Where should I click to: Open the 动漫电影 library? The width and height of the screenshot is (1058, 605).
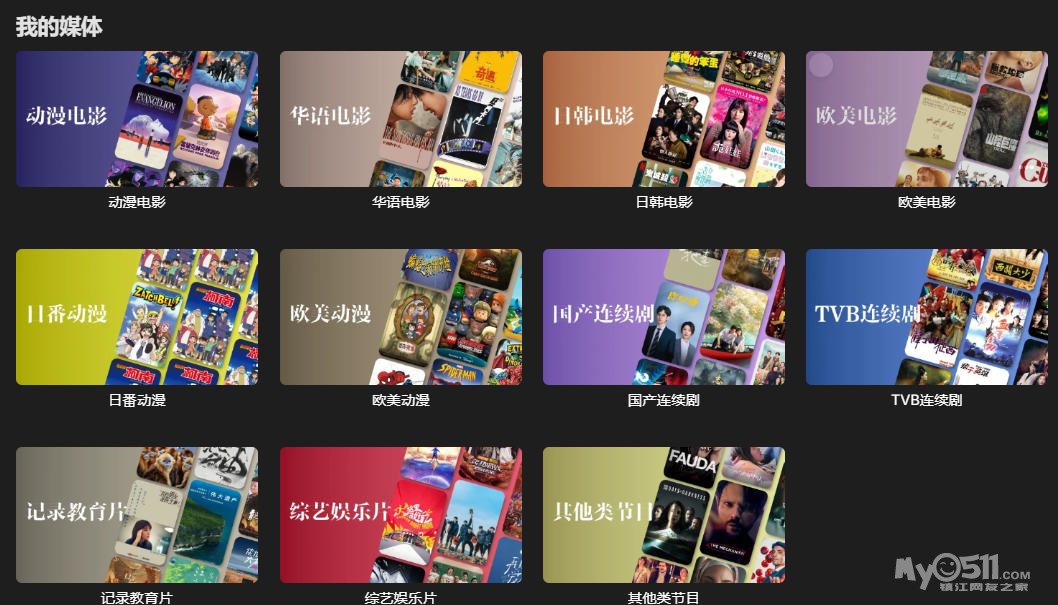[137, 119]
